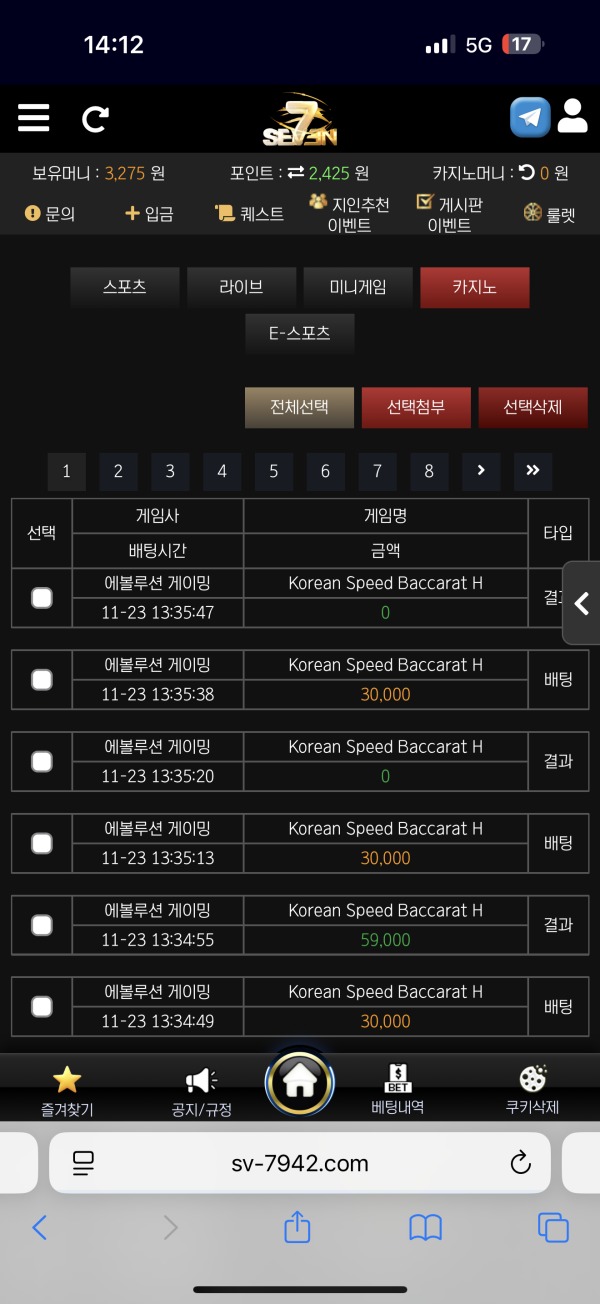The width and height of the screenshot is (600, 1304).
Task: Select the E-스포츠 tab
Action: [x=299, y=334]
